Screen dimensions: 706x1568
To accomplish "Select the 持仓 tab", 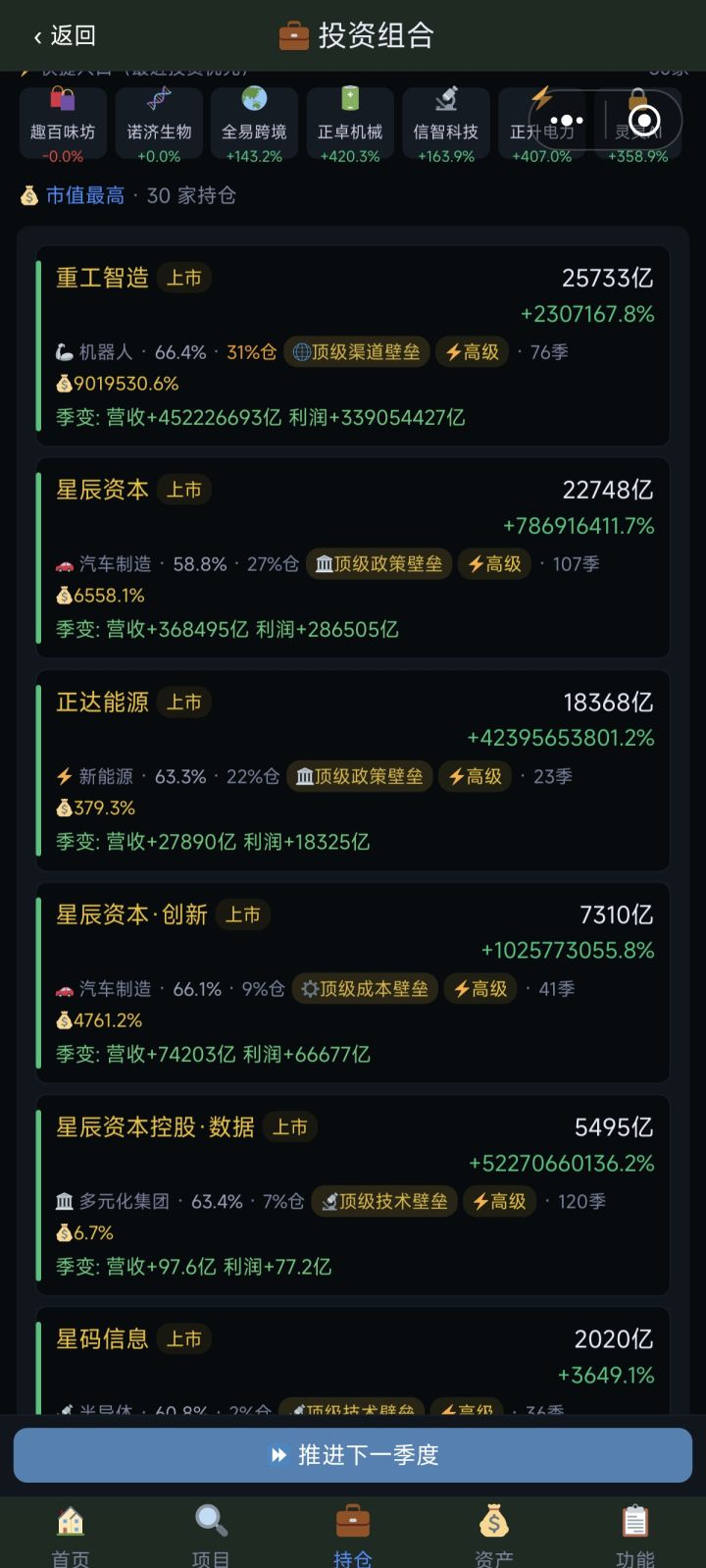I will click(x=353, y=1536).
